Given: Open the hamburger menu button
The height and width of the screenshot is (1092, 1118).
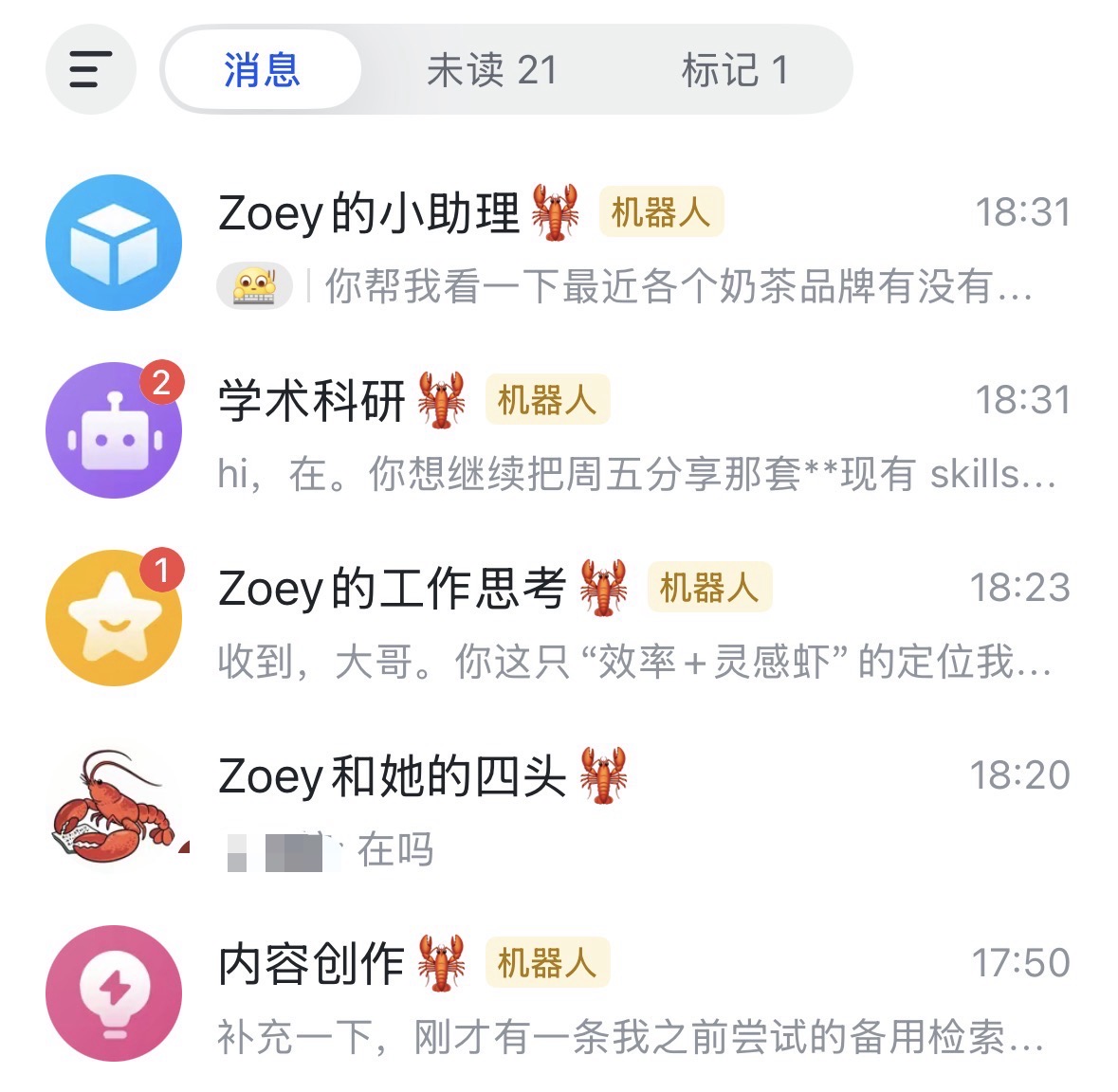Looking at the screenshot, I should click(90, 69).
